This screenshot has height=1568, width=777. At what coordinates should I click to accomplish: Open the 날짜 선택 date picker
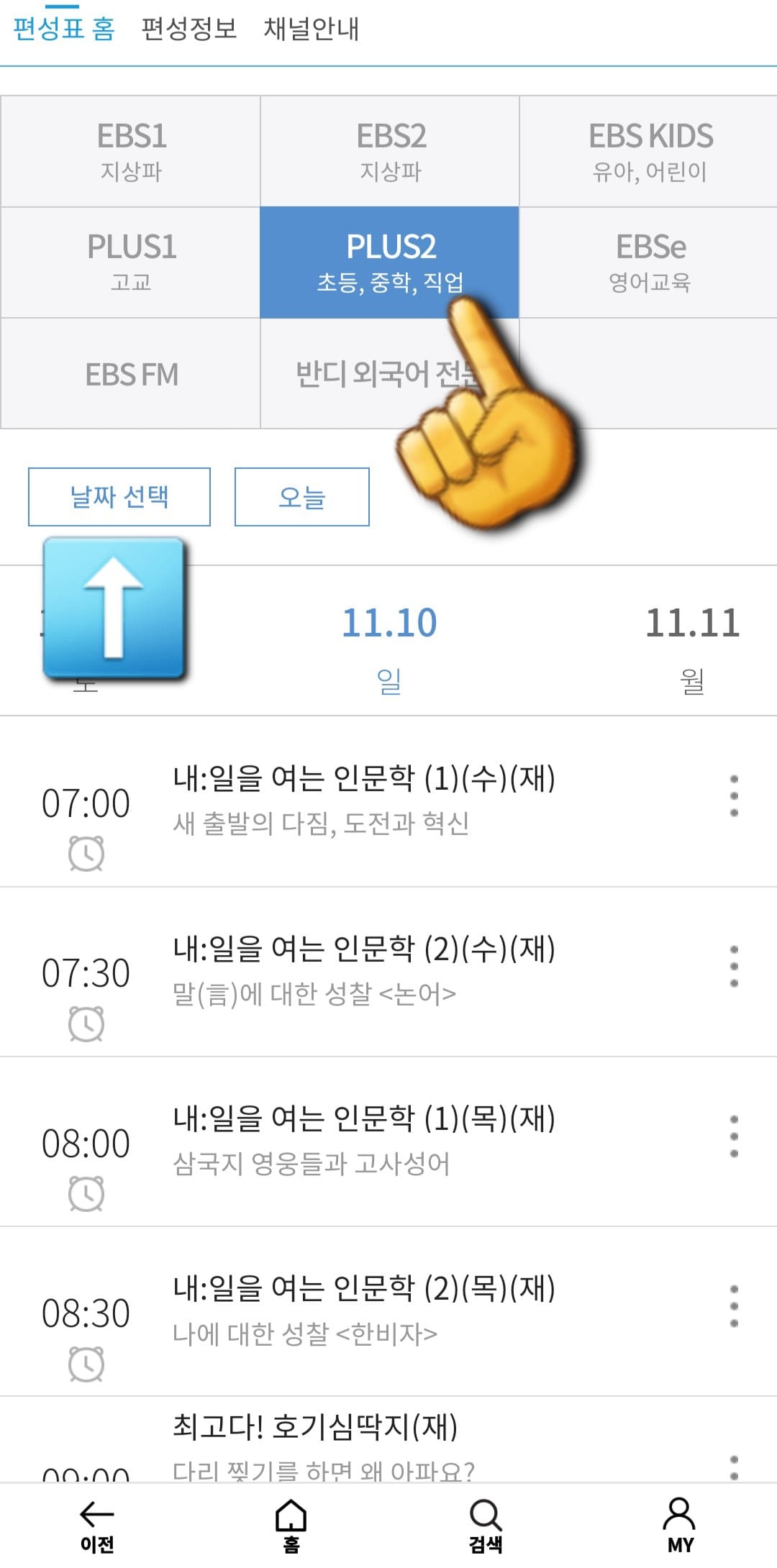[119, 497]
